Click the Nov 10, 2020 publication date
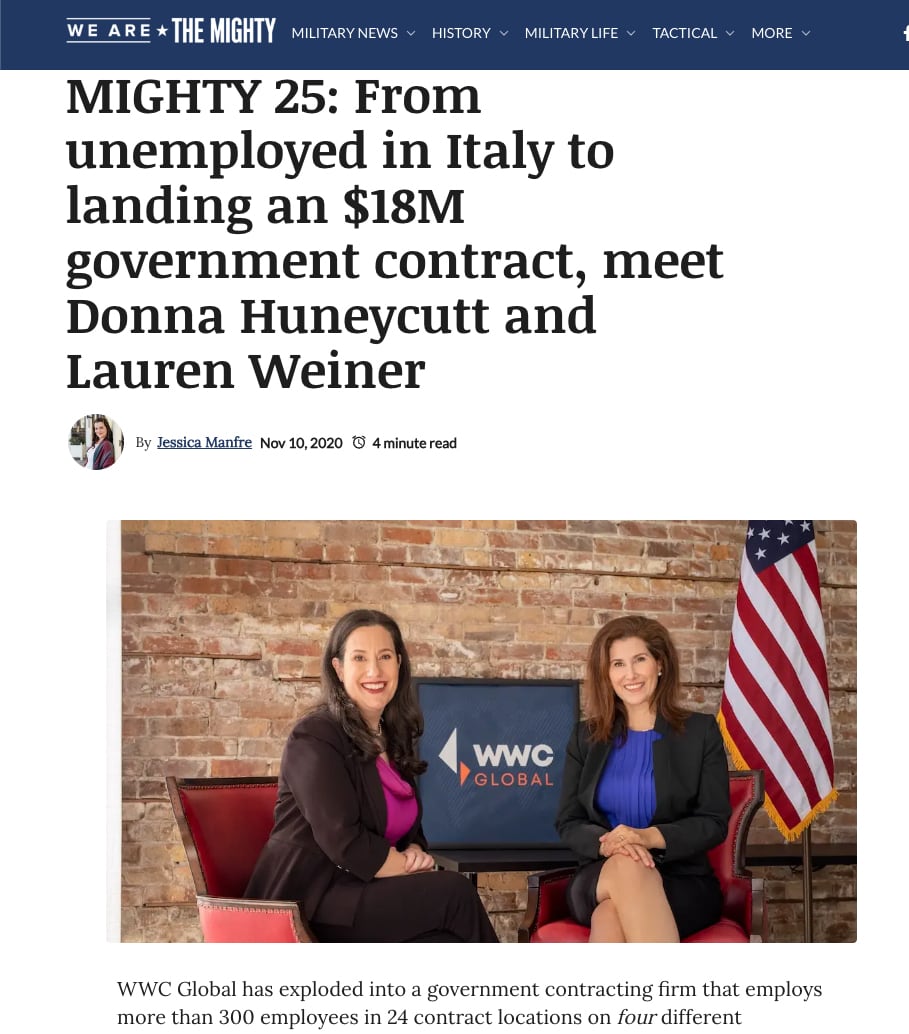This screenshot has width=909, height=1034. 301,443
